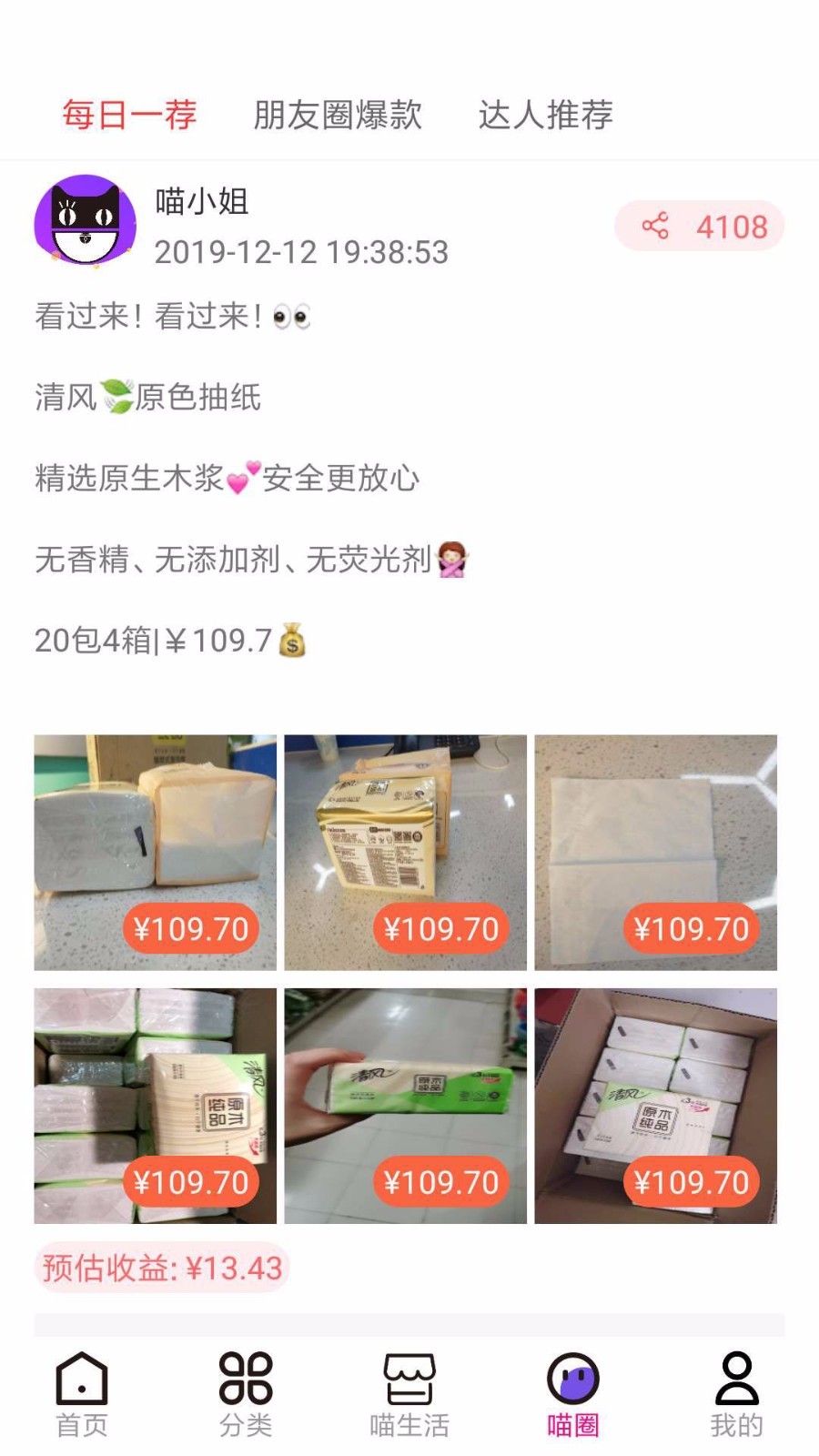Open 喵小姐's avatar profile

pyautogui.click(x=86, y=221)
